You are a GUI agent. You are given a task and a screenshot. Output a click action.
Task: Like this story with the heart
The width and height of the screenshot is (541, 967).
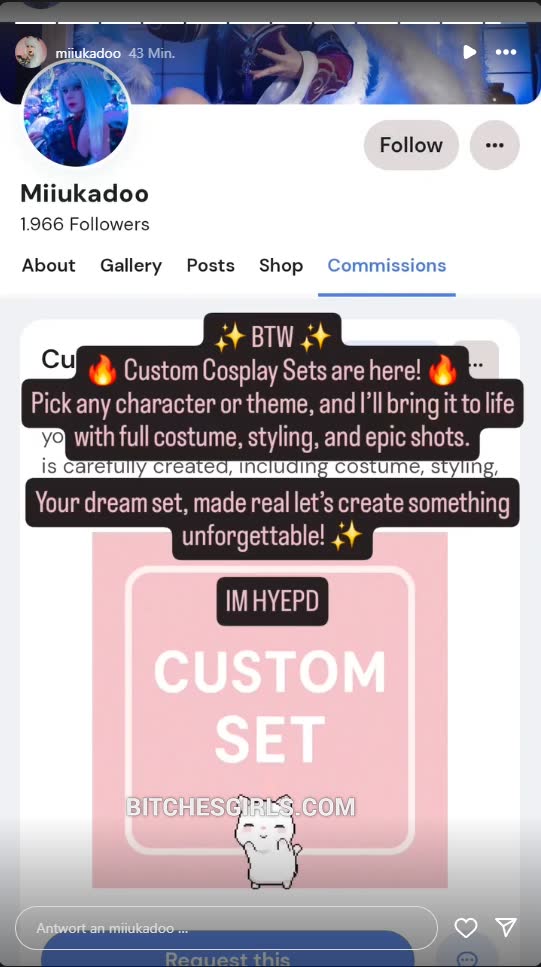point(466,928)
